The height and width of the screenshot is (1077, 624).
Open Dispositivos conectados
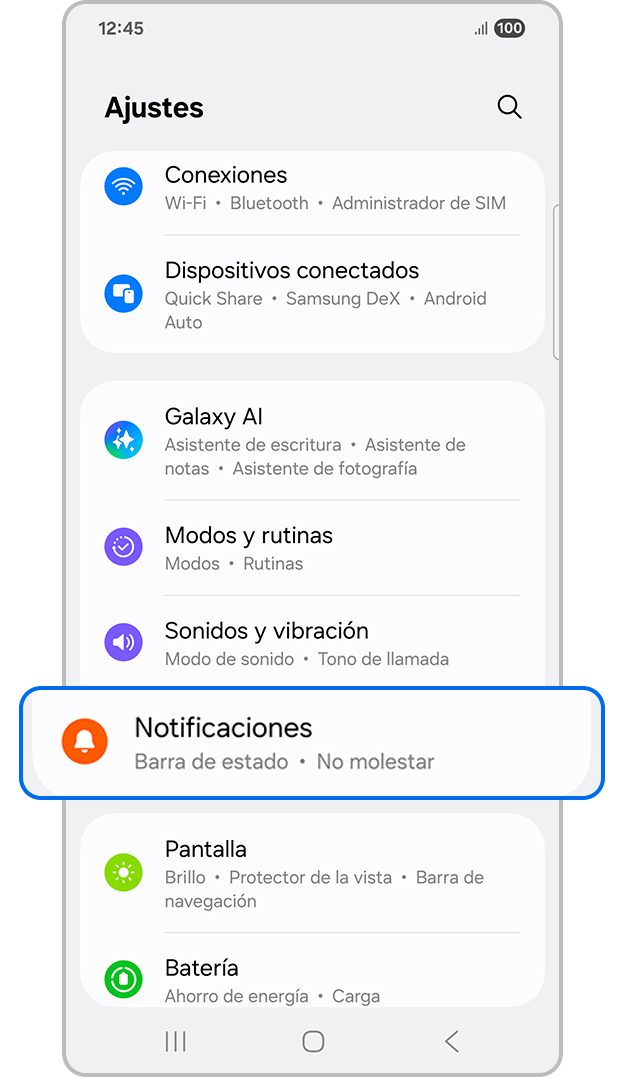(x=312, y=295)
